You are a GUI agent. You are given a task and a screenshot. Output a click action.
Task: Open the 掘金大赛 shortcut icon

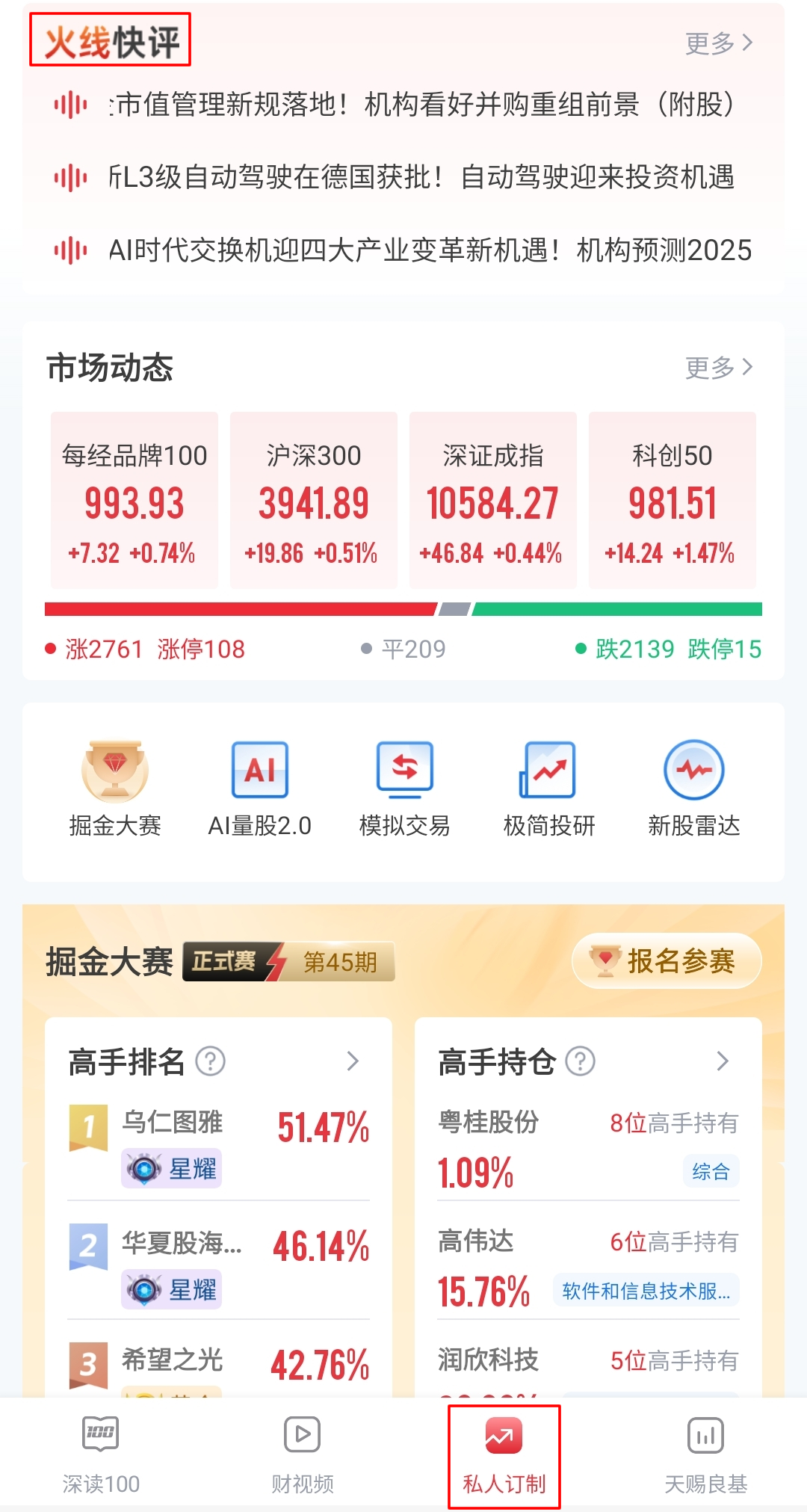tap(115, 789)
